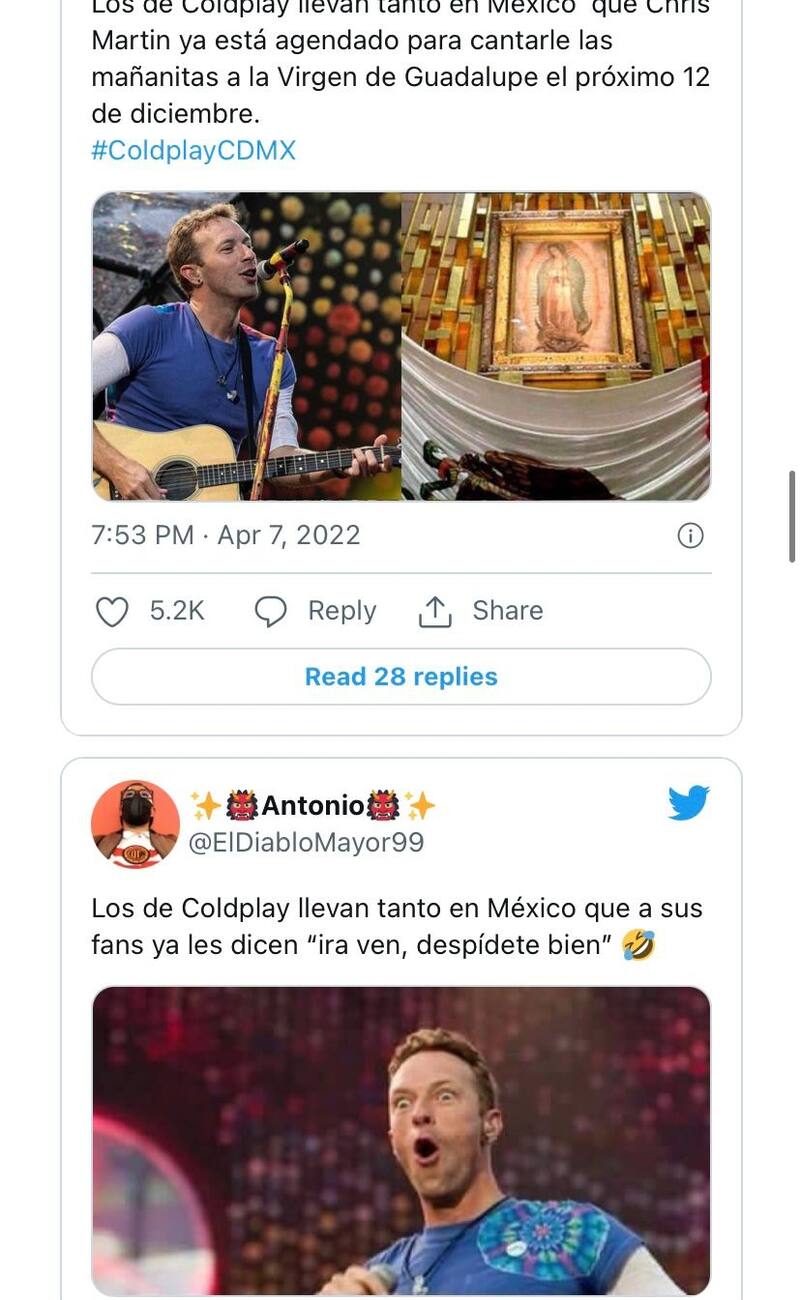View the surprised Chris Martin photo
Screen dimensions: 800x1300
coord(401,1140)
